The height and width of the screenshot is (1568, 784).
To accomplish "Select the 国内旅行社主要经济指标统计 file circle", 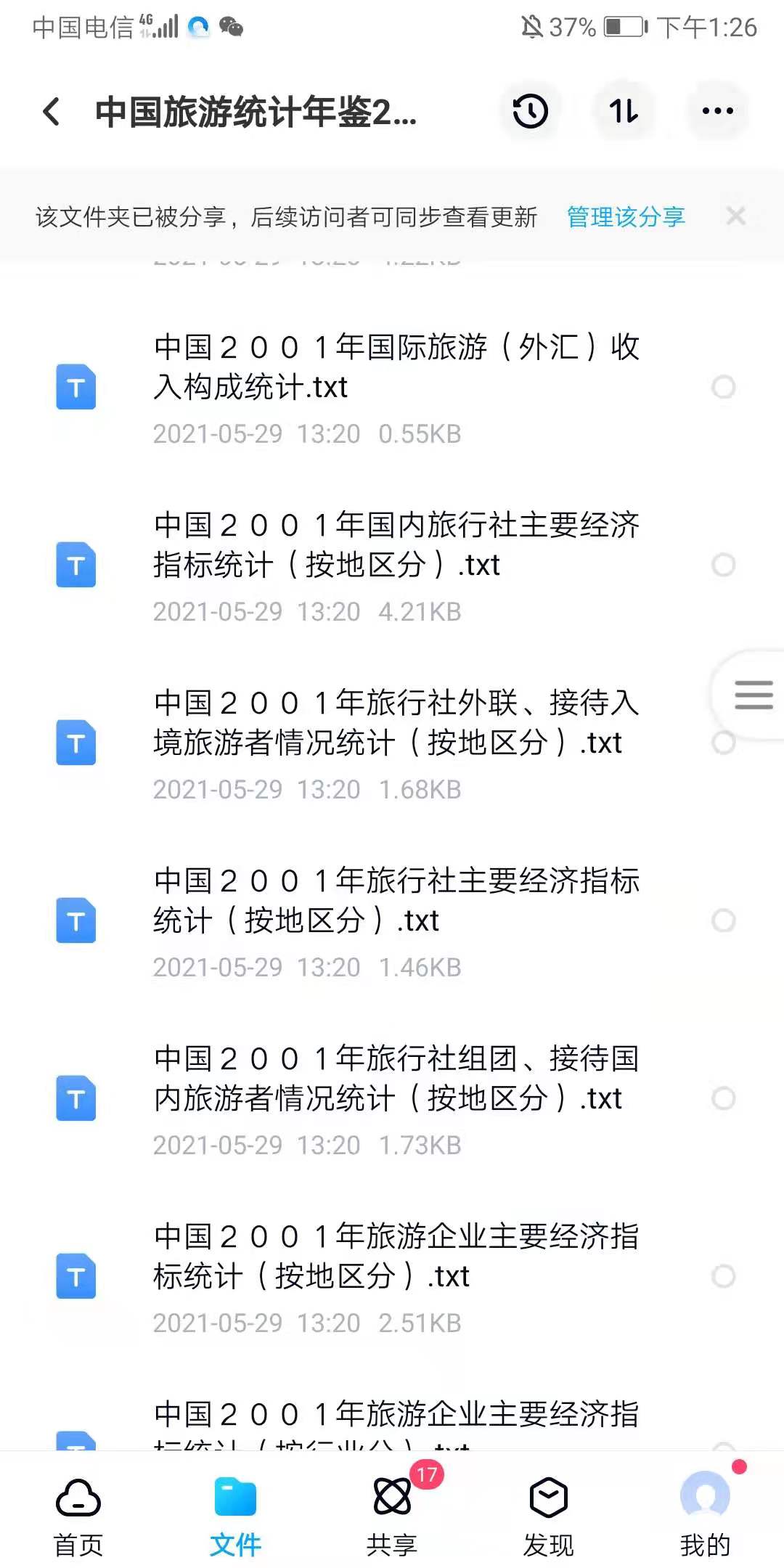I will (723, 565).
